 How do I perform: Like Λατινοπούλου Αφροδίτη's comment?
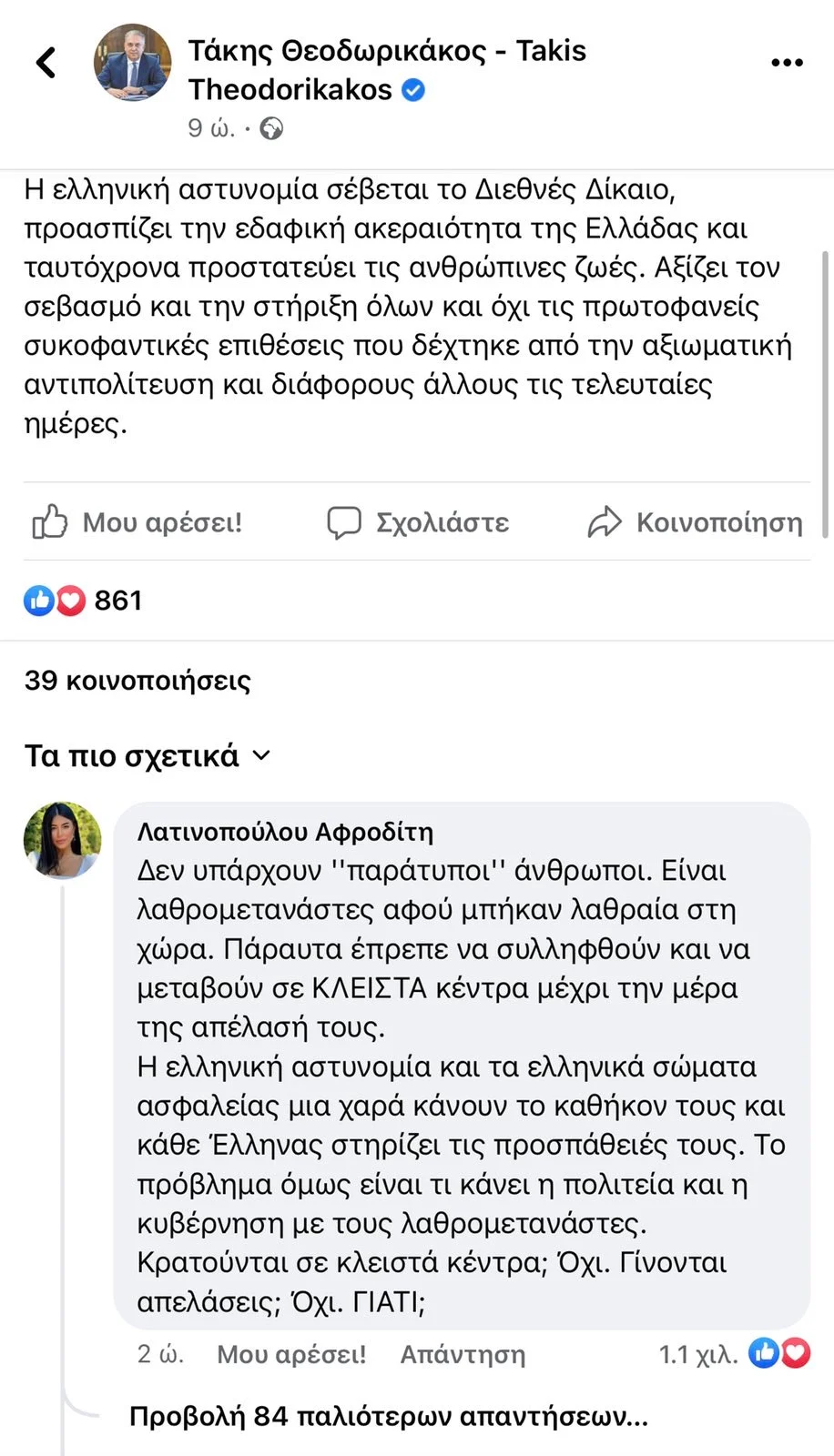pos(291,1354)
